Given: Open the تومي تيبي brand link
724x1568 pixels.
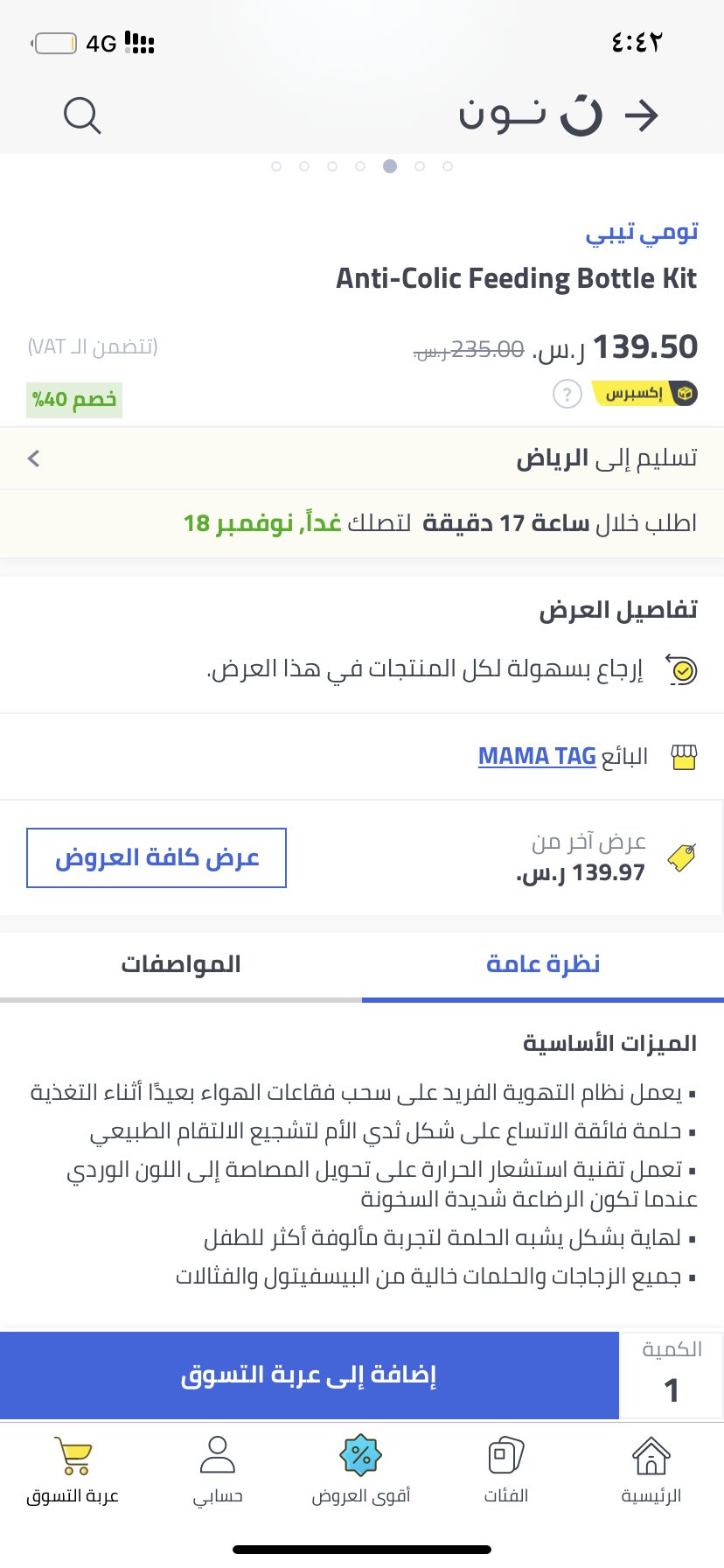Looking at the screenshot, I should click(642, 232).
